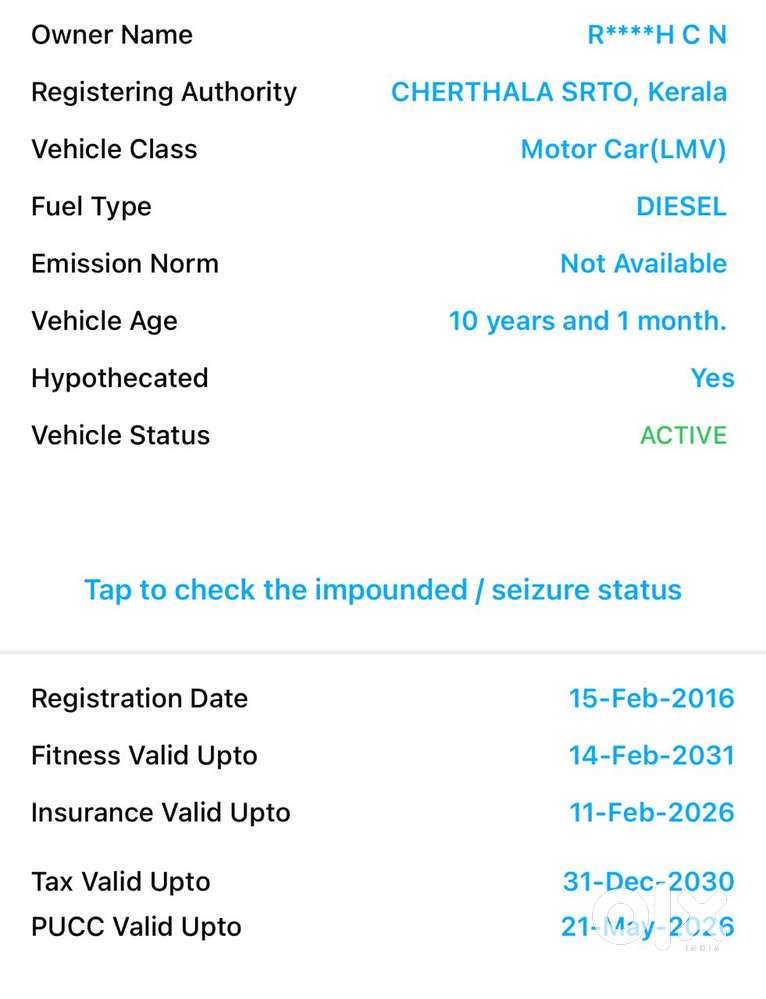This screenshot has height=999, width=766.
Task: Tap Not Available under Emission Norm
Action: pyautogui.click(x=643, y=263)
